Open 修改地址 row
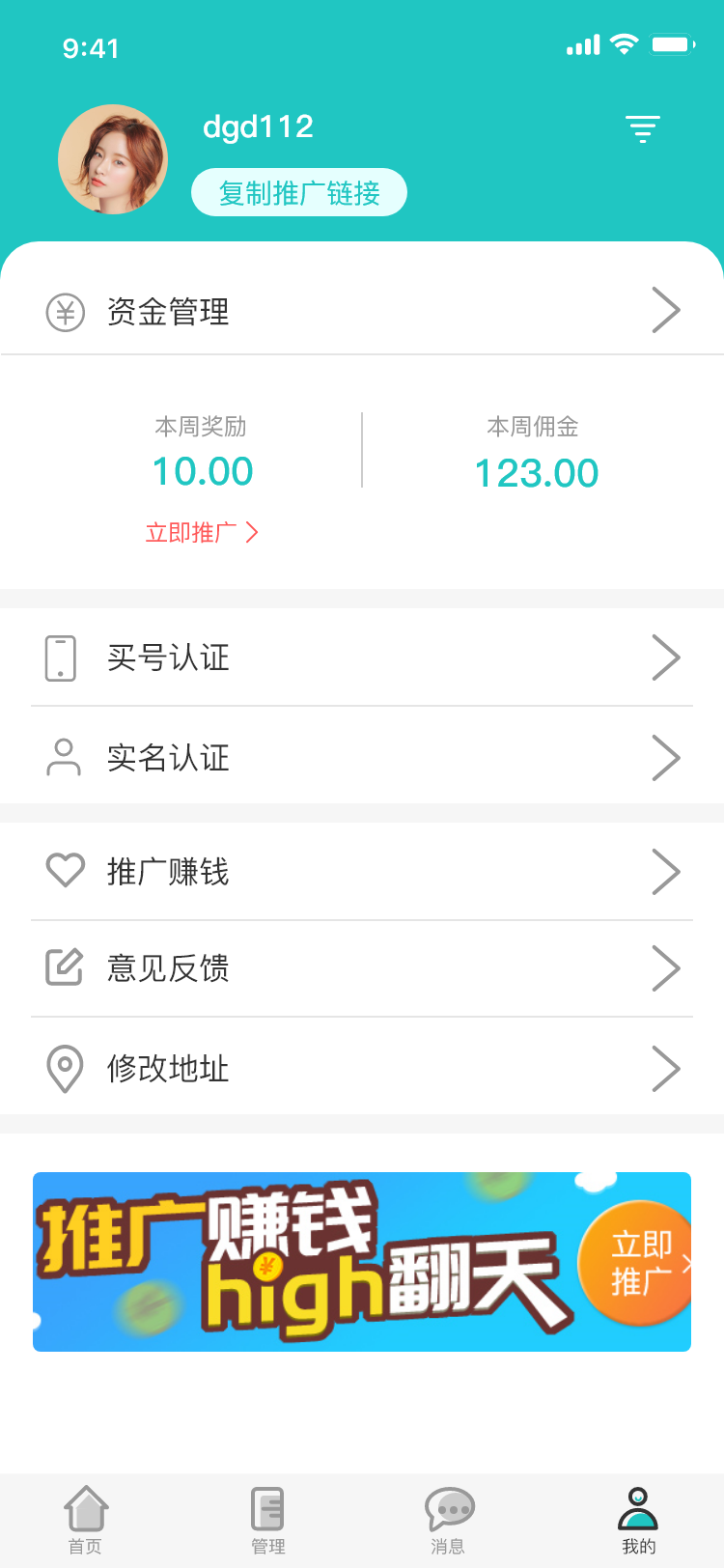This screenshot has height=1568, width=724. pyautogui.click(x=362, y=1068)
